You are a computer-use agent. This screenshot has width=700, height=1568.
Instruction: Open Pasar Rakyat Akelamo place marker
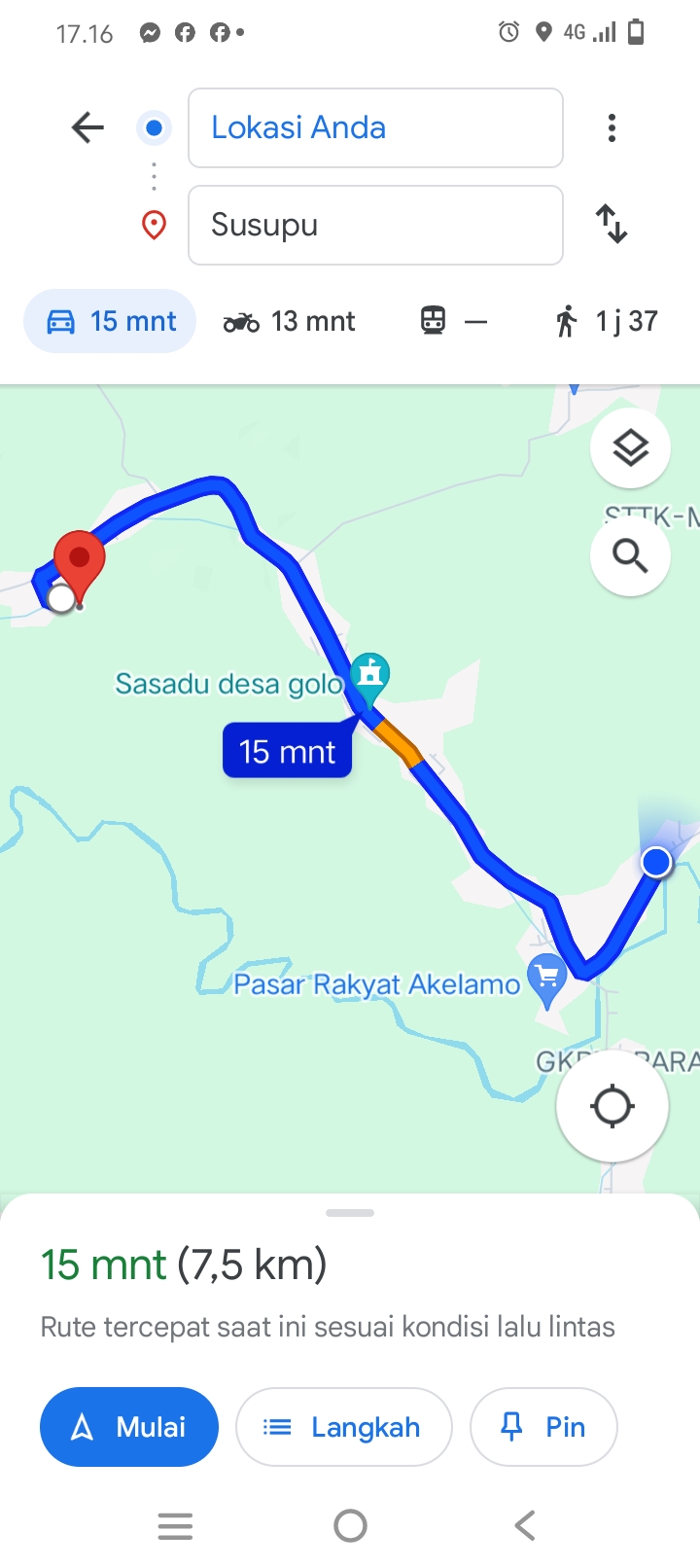click(546, 978)
